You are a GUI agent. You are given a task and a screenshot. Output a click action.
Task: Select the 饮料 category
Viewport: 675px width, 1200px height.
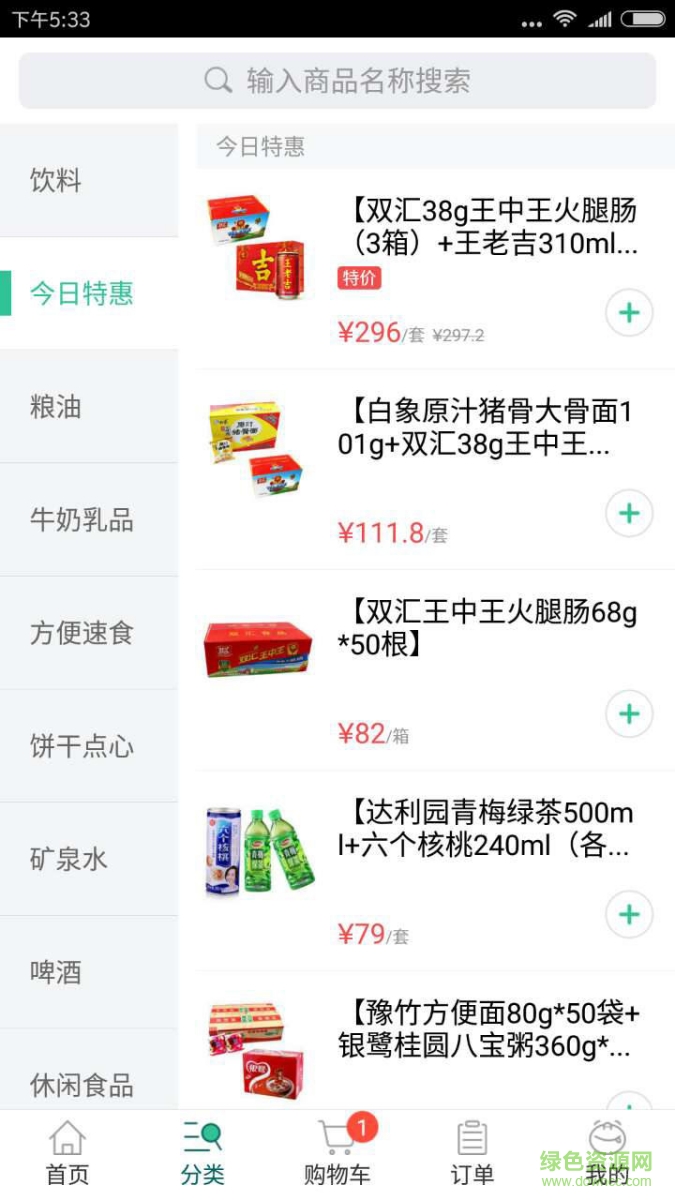click(88, 181)
